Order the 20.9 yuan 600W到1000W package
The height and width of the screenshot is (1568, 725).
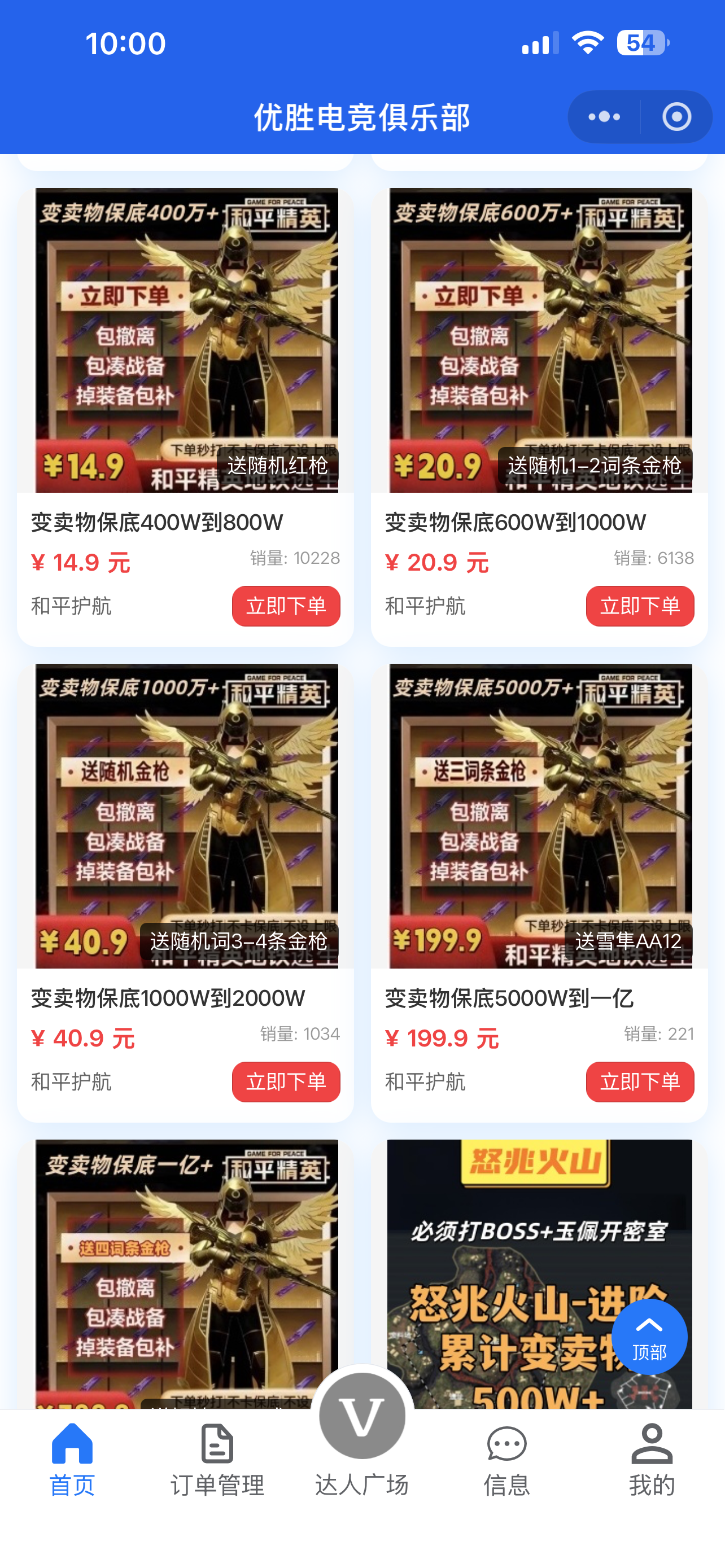639,606
